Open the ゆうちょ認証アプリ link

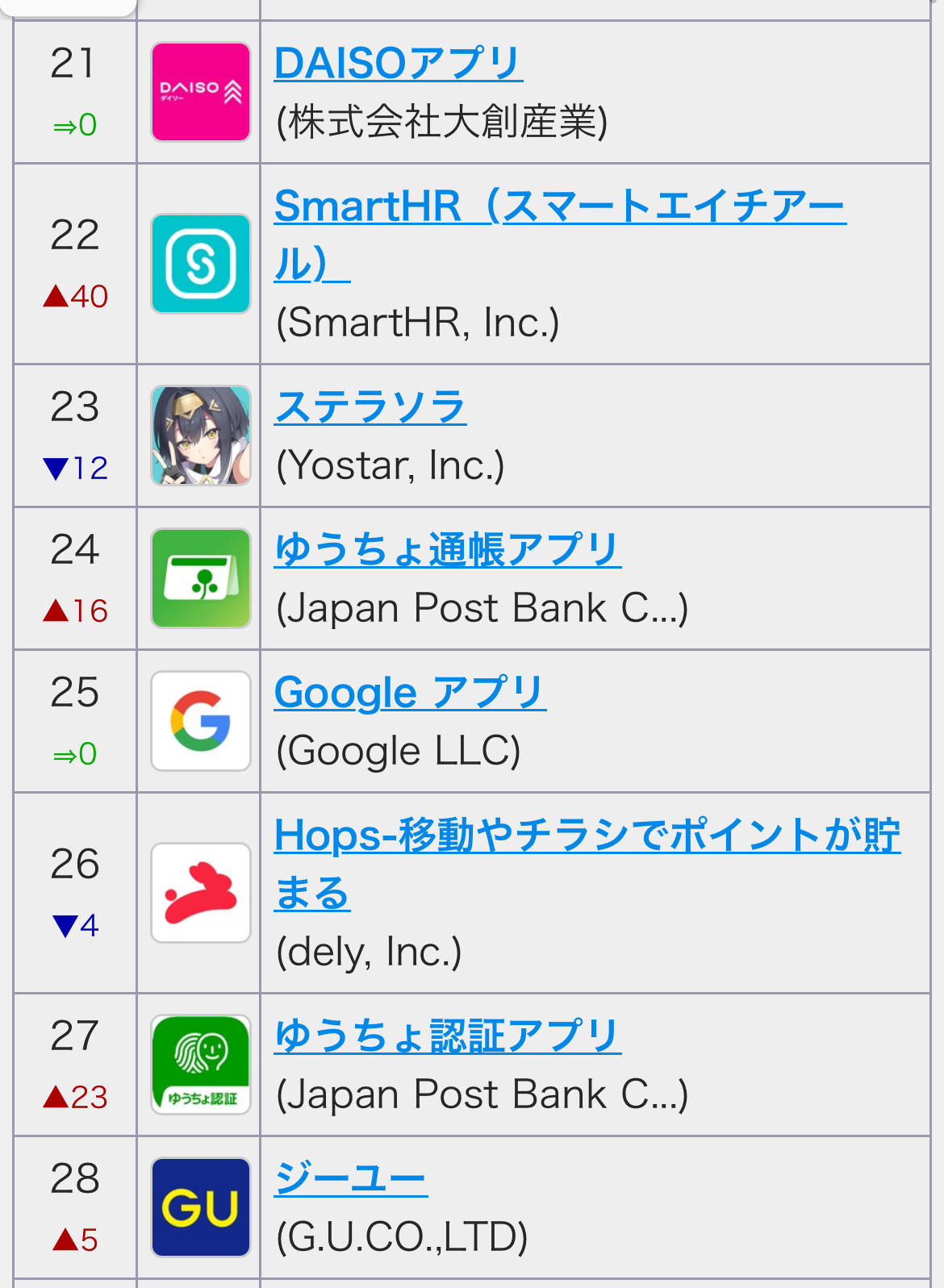pyautogui.click(x=447, y=1036)
